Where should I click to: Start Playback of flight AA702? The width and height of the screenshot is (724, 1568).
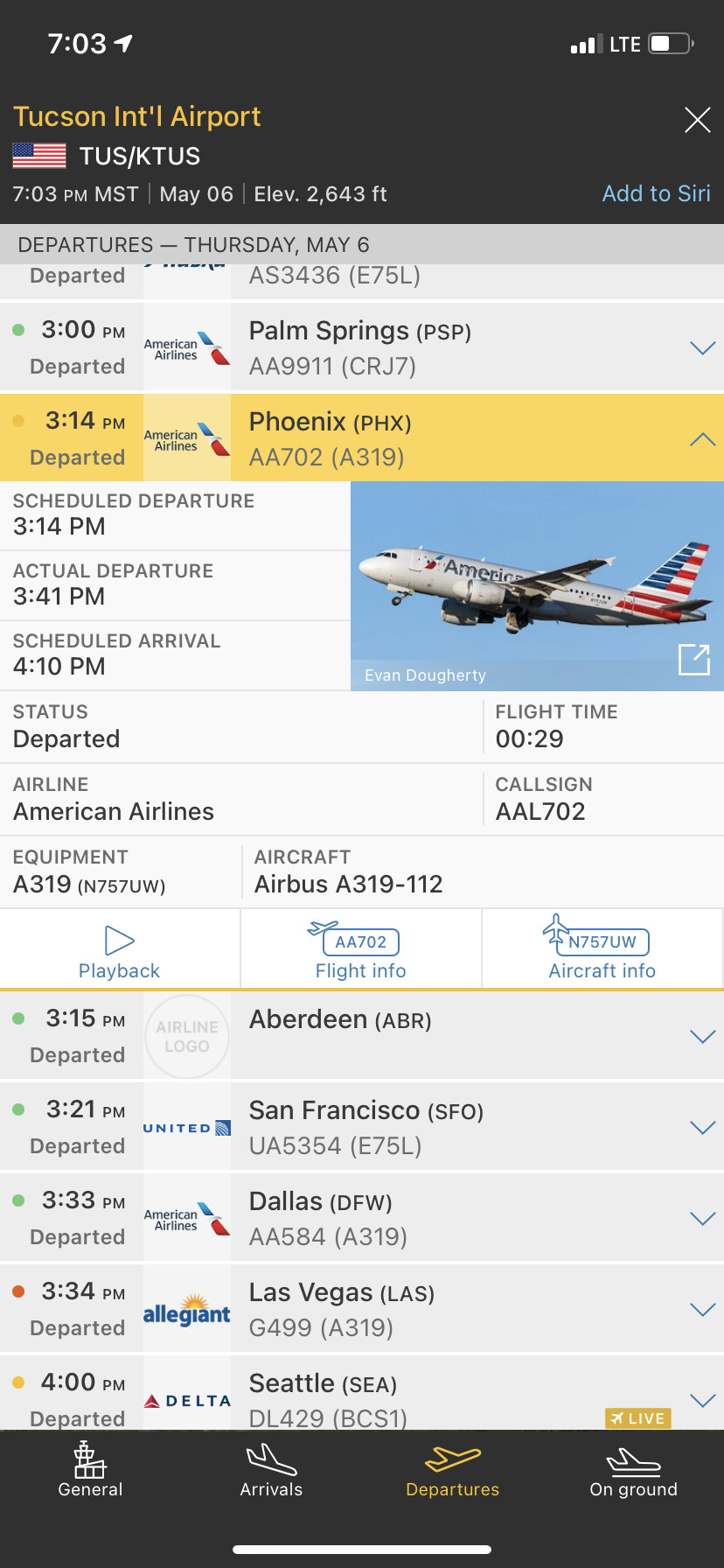pyautogui.click(x=120, y=952)
